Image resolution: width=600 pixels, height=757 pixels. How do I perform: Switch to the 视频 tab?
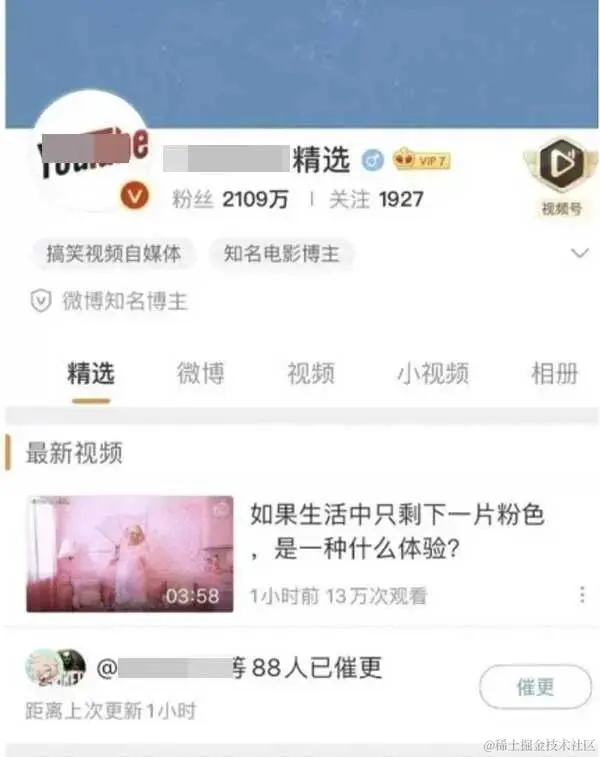point(310,374)
